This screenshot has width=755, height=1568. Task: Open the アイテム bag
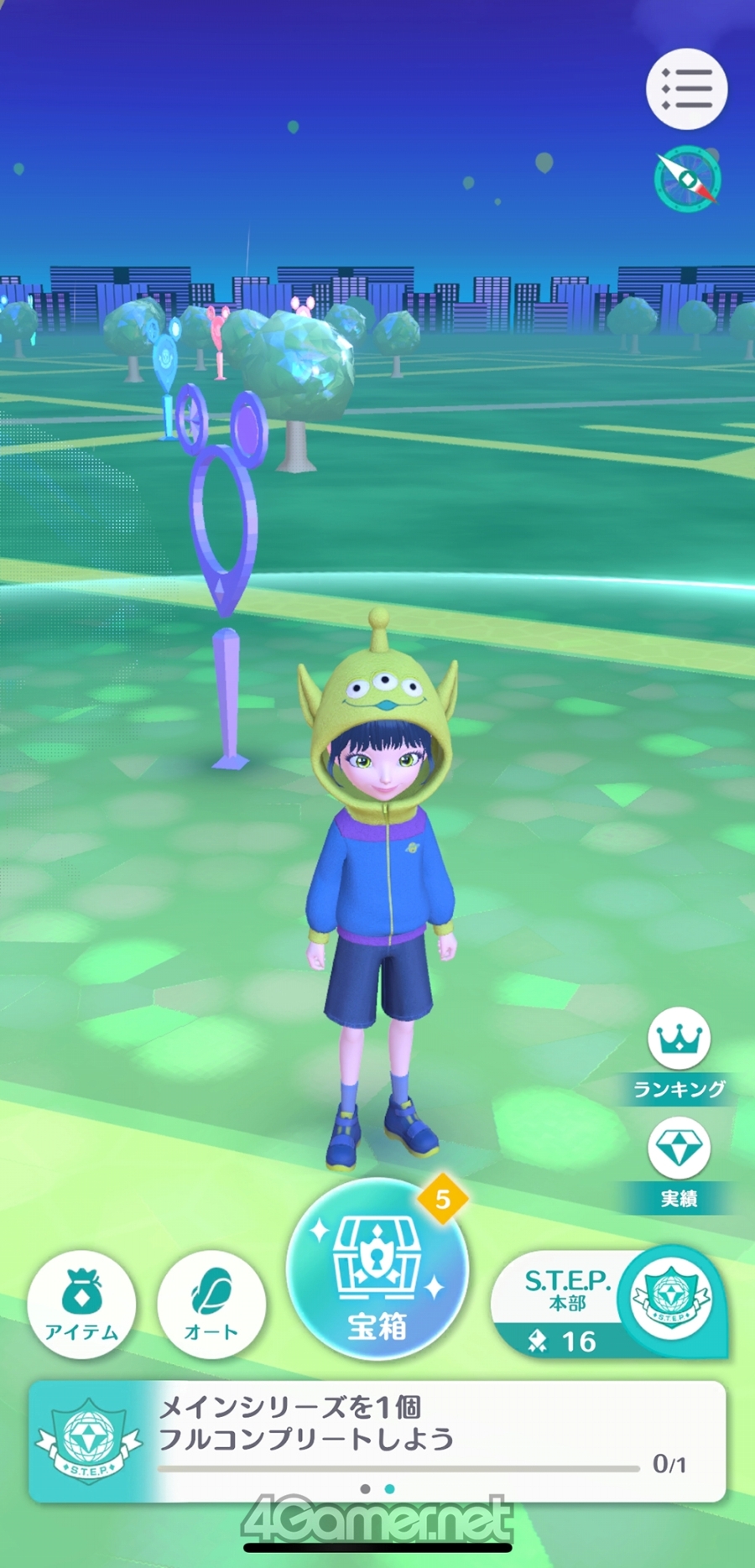click(x=81, y=1305)
